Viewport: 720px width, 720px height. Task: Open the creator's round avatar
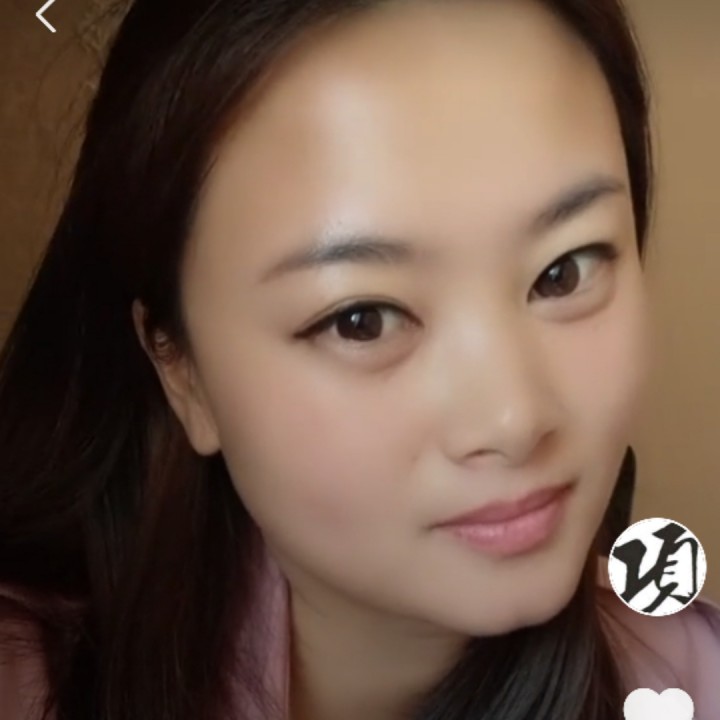pos(657,567)
